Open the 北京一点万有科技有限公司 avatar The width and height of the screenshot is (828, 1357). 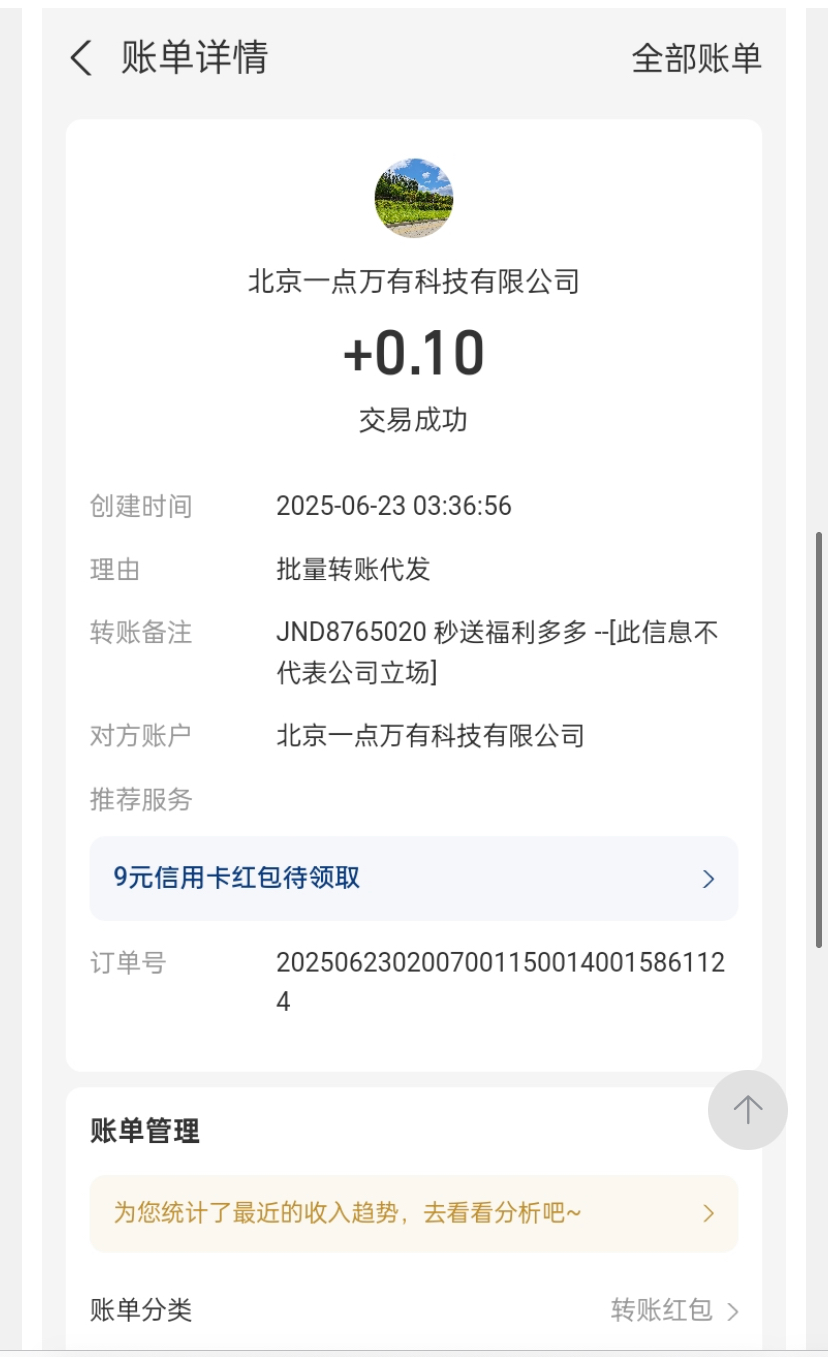coord(413,198)
